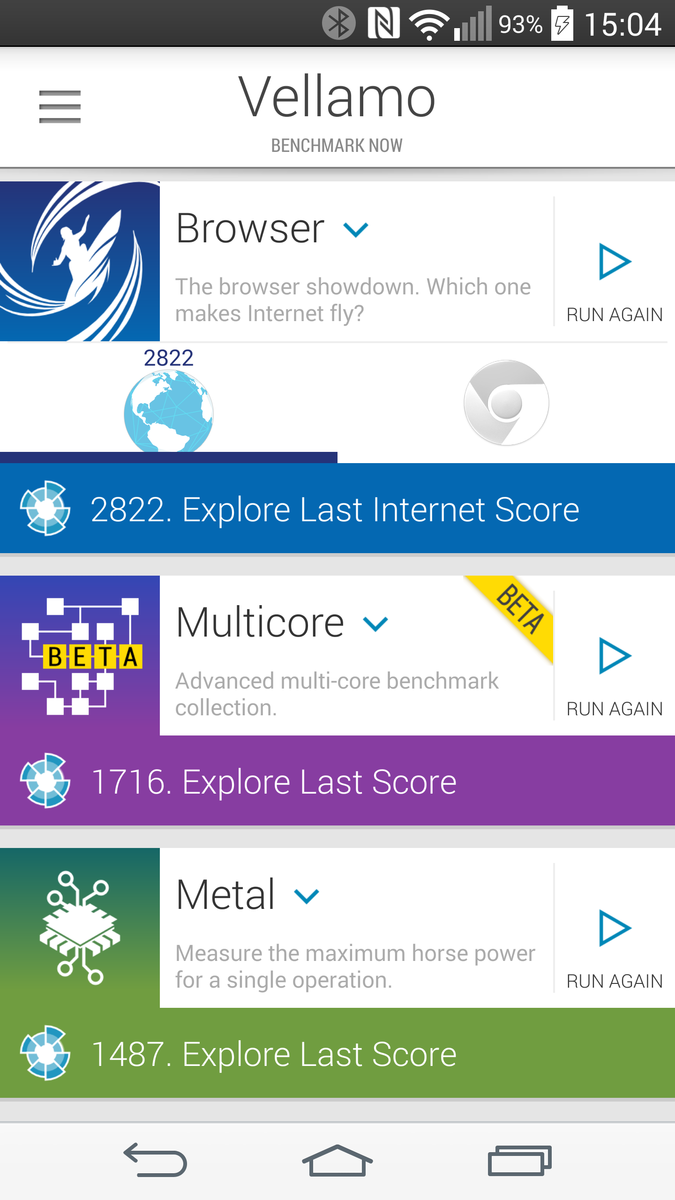
Task: Open the hamburger drawer menu
Action: point(60,107)
